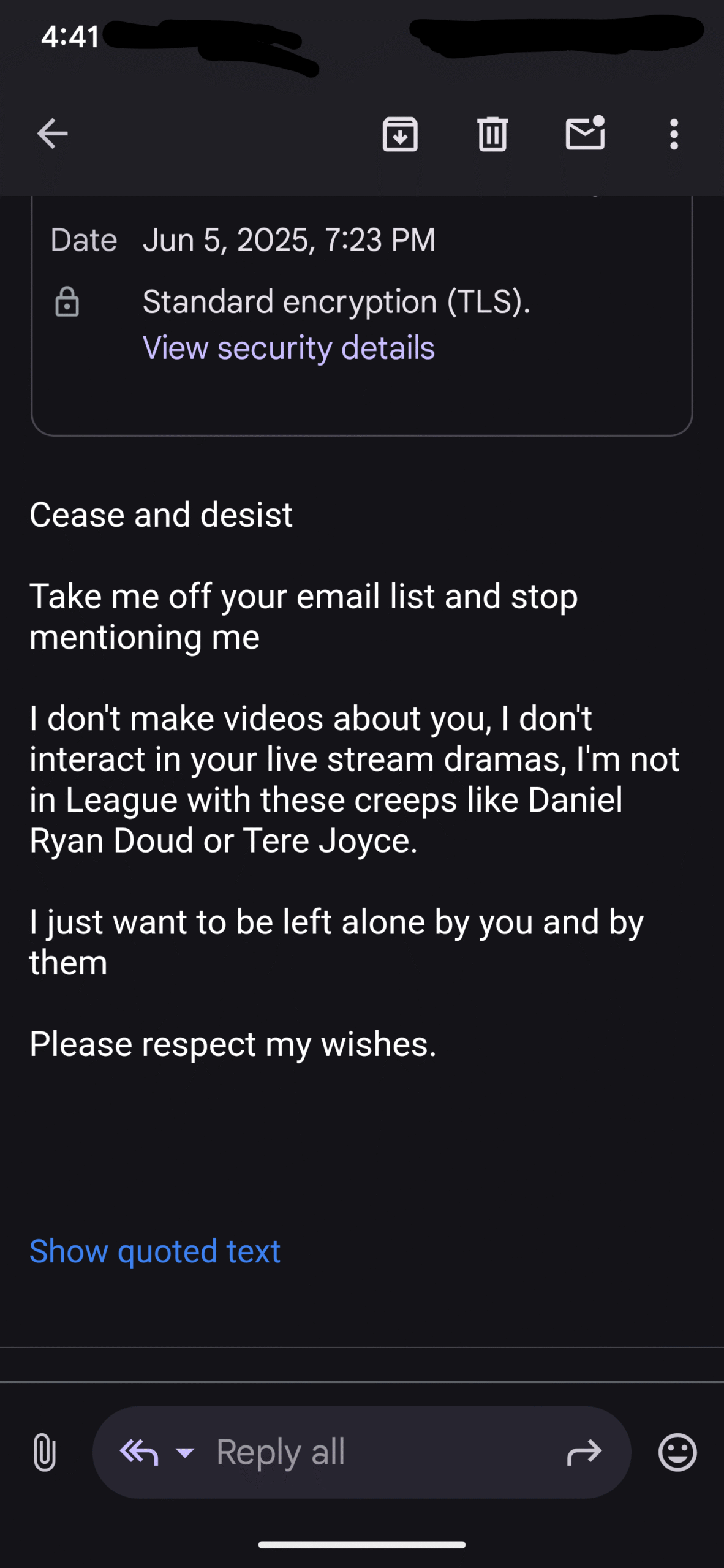Mark this email as unread

(x=585, y=133)
